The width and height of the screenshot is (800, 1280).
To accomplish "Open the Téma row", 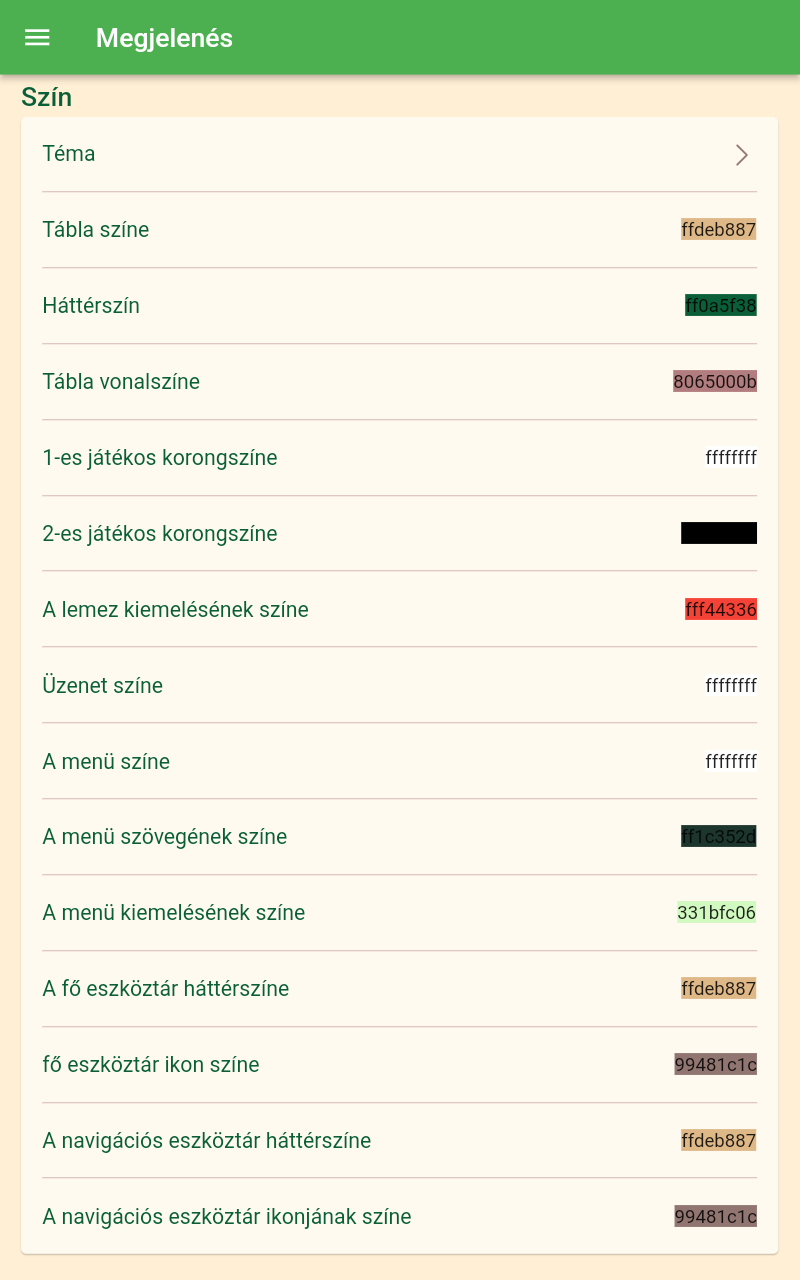I will point(399,154).
